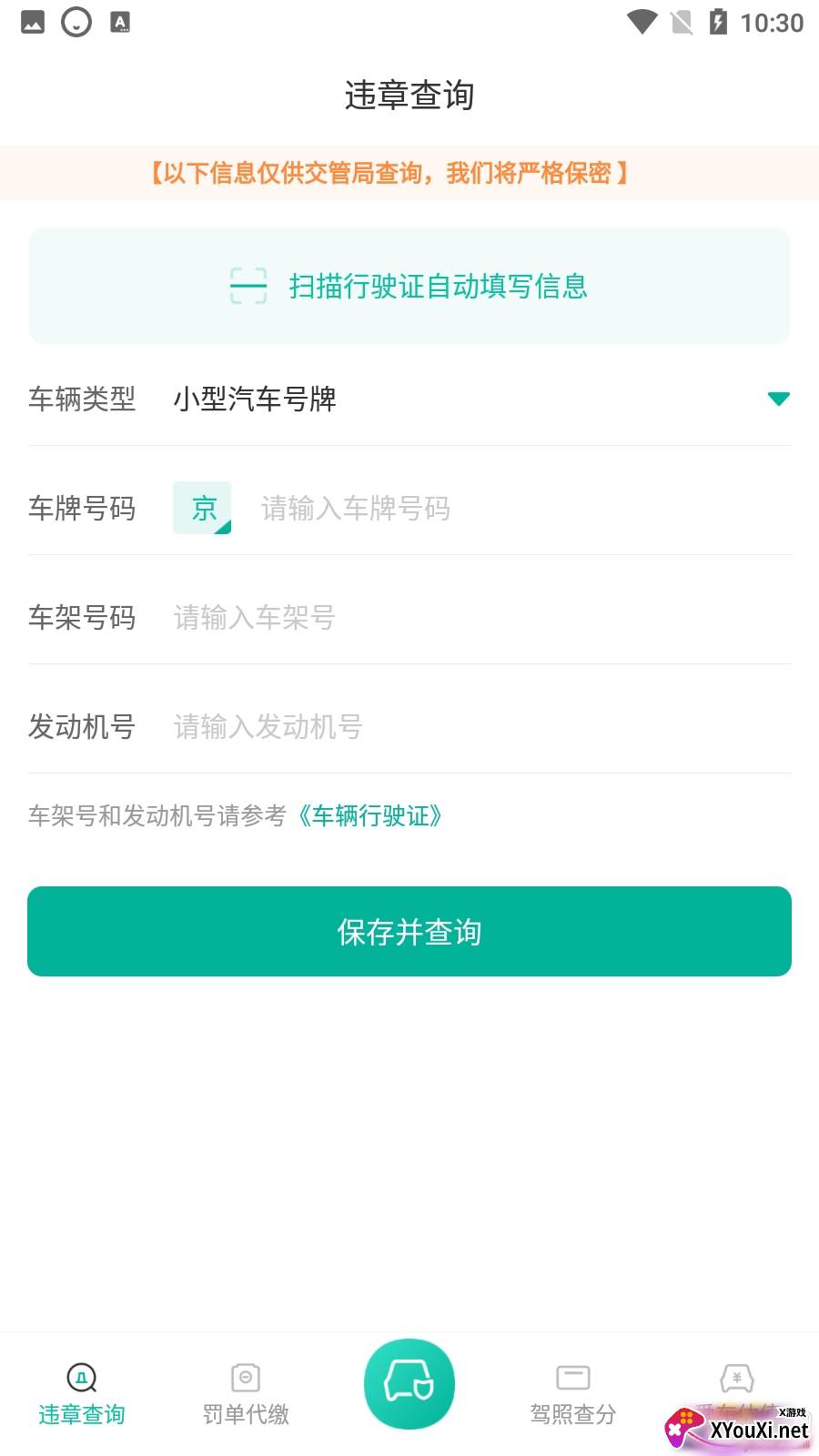Open the 《车辆行驶证》 reference link

click(x=371, y=815)
